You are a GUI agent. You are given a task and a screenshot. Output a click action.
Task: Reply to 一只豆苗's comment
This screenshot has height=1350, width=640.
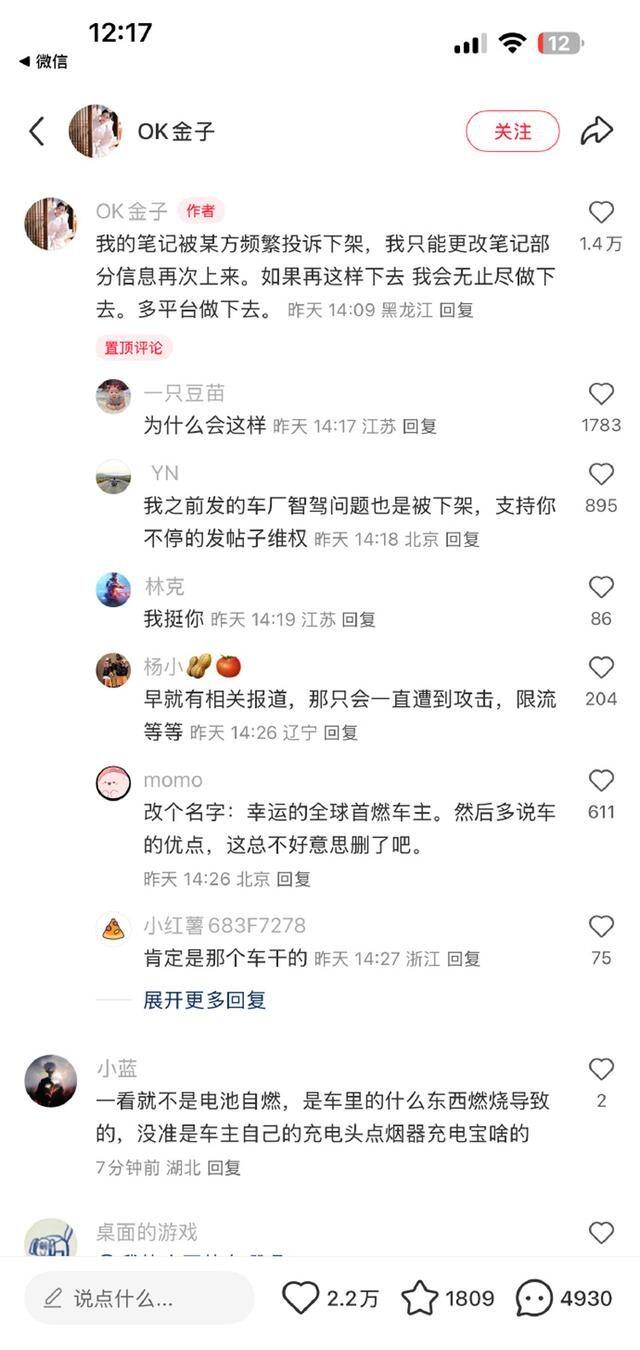tap(419, 426)
